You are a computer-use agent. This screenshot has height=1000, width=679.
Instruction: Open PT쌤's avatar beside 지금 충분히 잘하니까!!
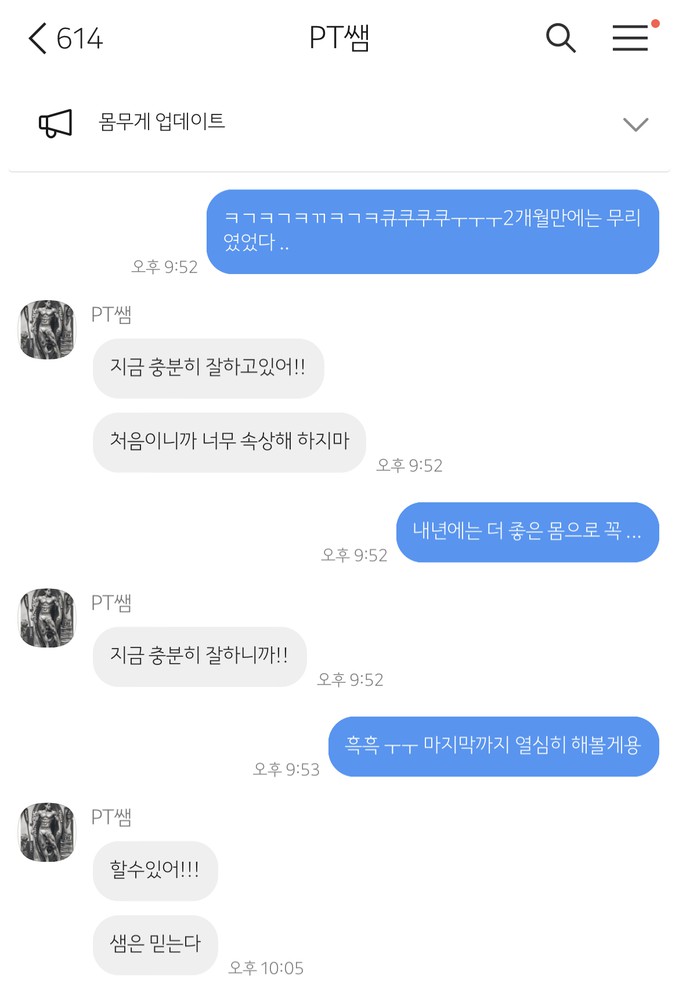(47, 618)
